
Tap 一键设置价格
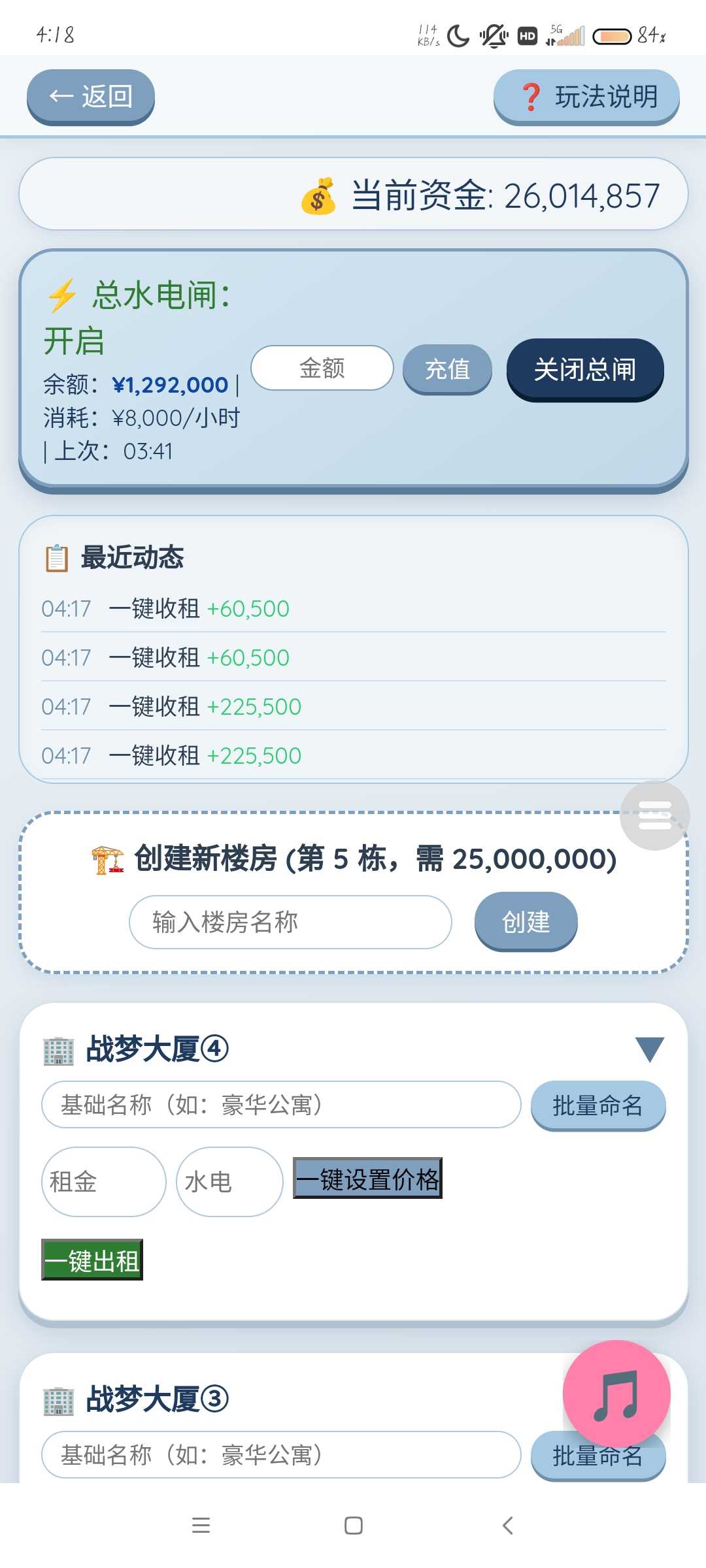pos(367,1179)
